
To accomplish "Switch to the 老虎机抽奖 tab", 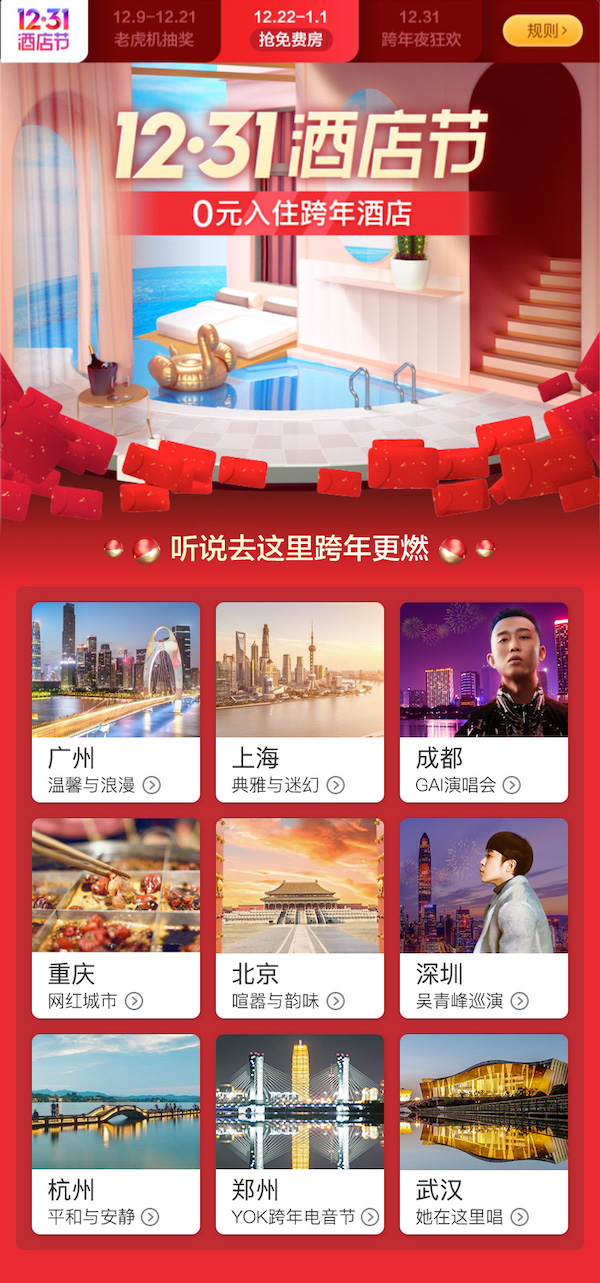I will click(x=154, y=30).
